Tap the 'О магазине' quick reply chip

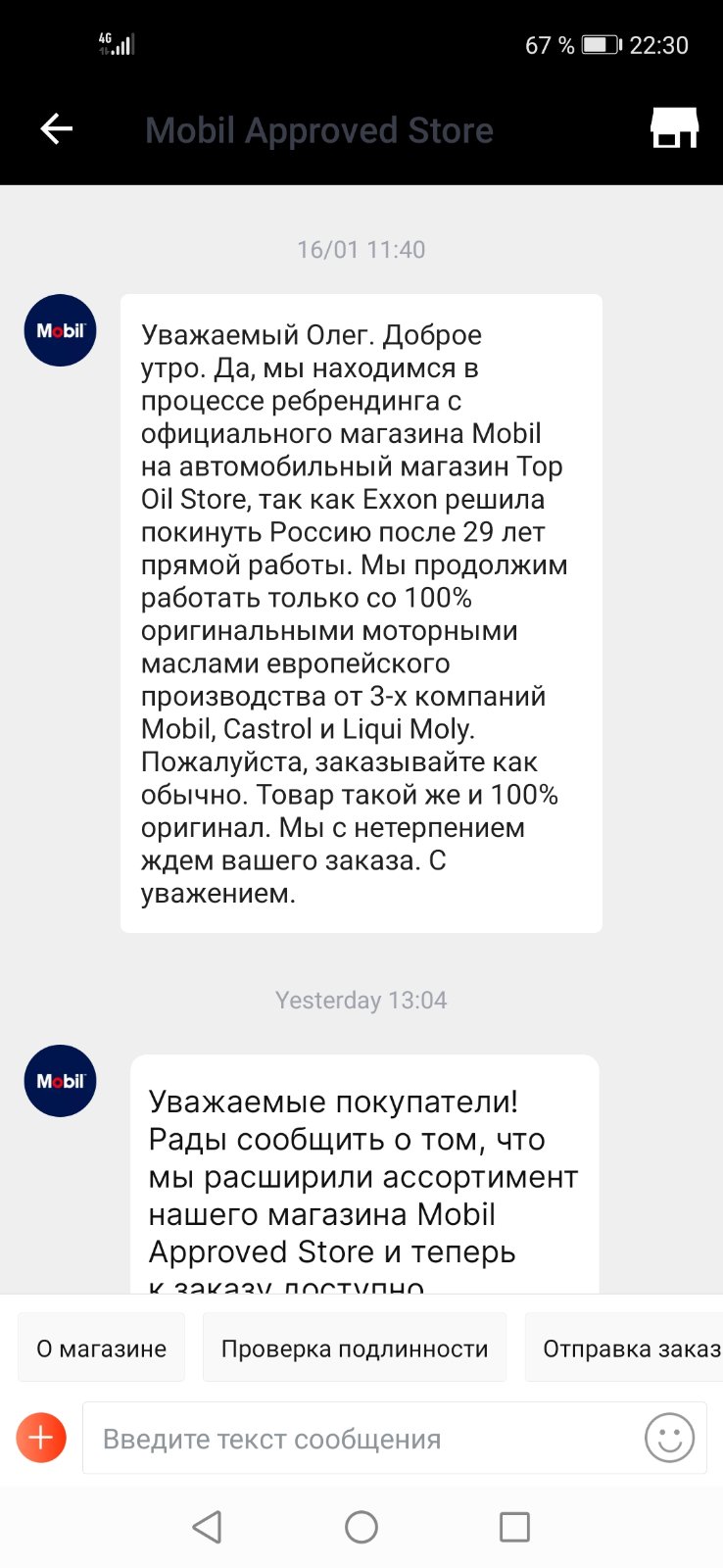coord(102,1348)
